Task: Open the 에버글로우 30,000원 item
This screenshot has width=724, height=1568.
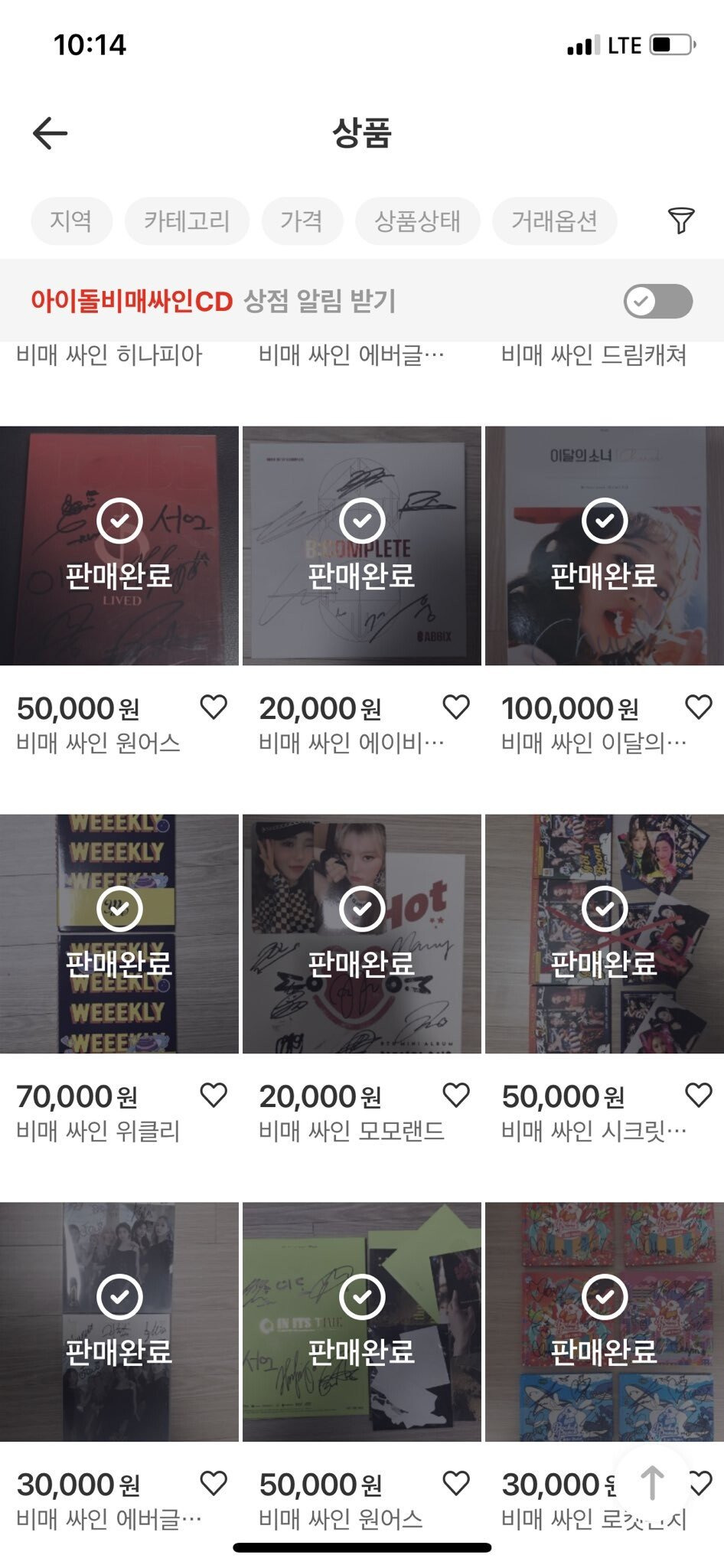Action: [119, 1321]
